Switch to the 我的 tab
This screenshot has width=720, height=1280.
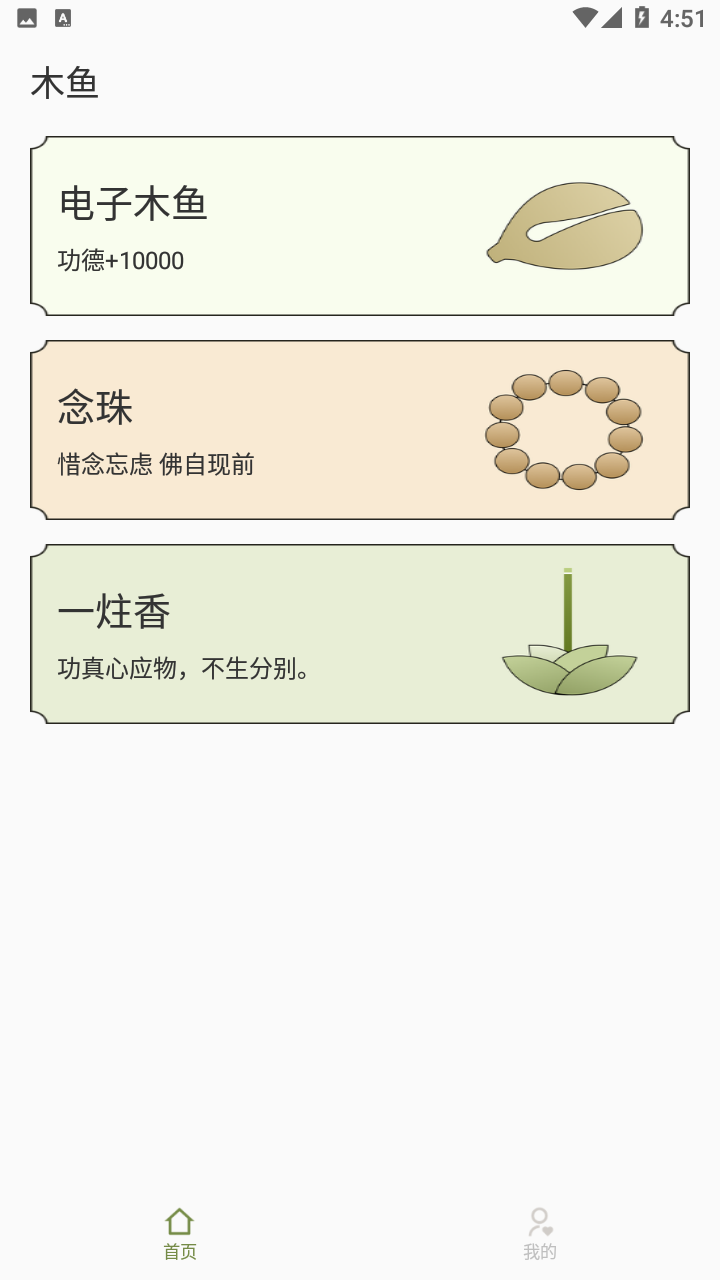[540, 1234]
